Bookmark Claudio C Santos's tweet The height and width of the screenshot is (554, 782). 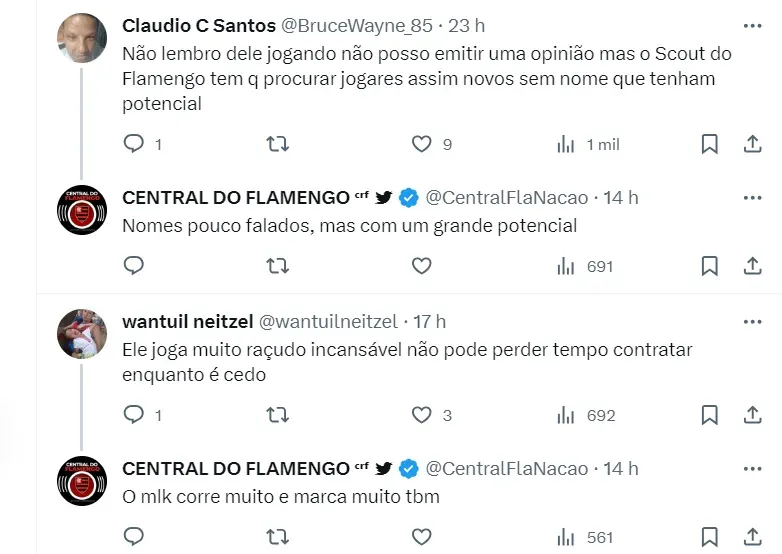(709, 144)
